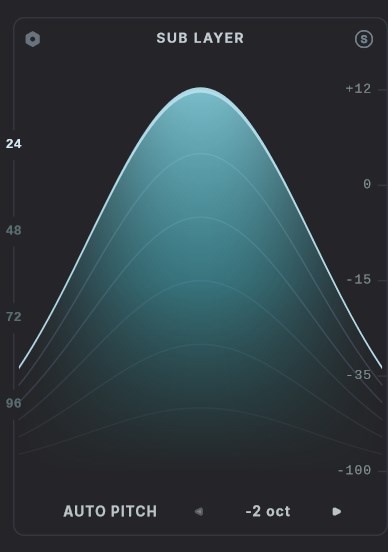Toggle solo with the S button

[x=364, y=39]
